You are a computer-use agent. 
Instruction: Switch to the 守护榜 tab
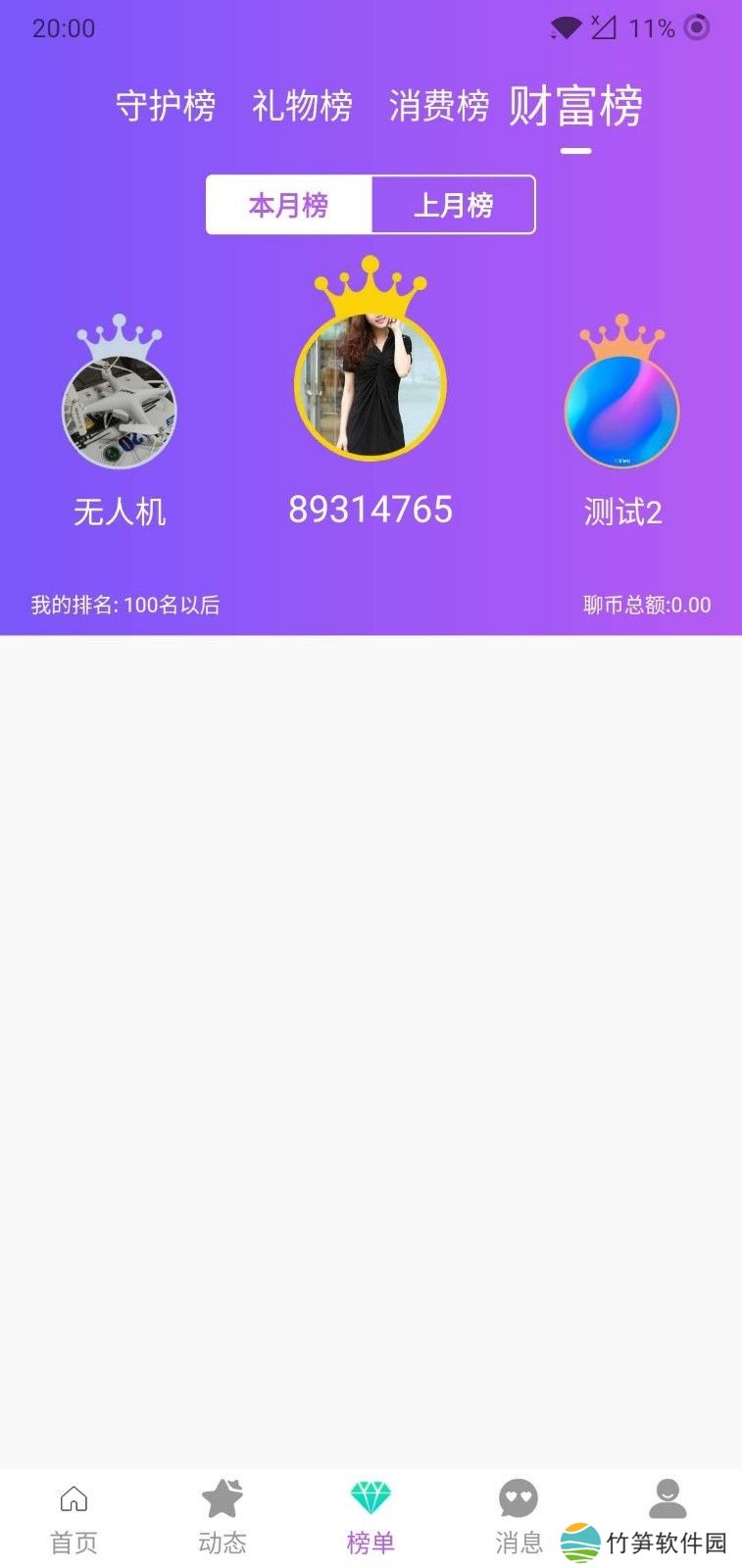pyautogui.click(x=166, y=106)
